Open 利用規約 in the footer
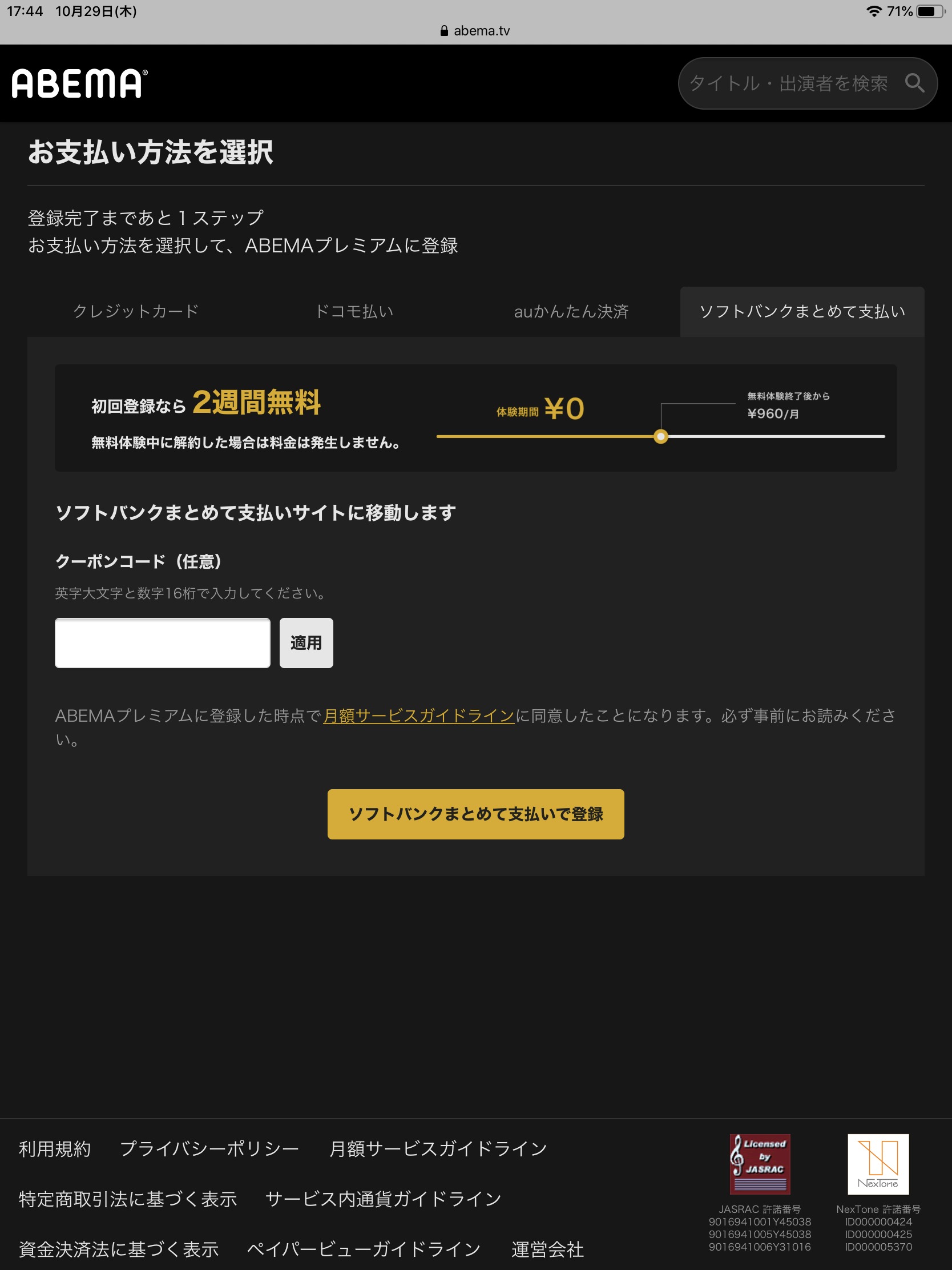The image size is (952, 1270). 55,1148
